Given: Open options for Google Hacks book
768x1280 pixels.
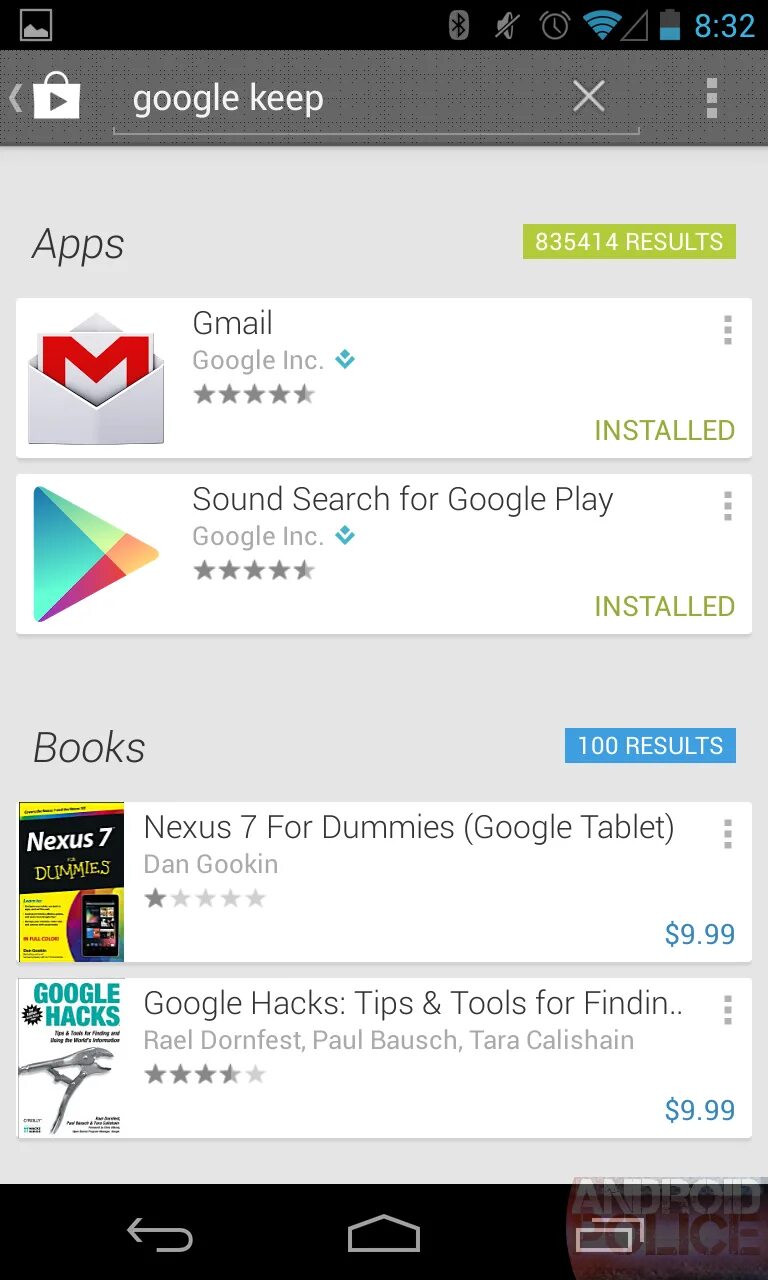Looking at the screenshot, I should tap(727, 1010).
